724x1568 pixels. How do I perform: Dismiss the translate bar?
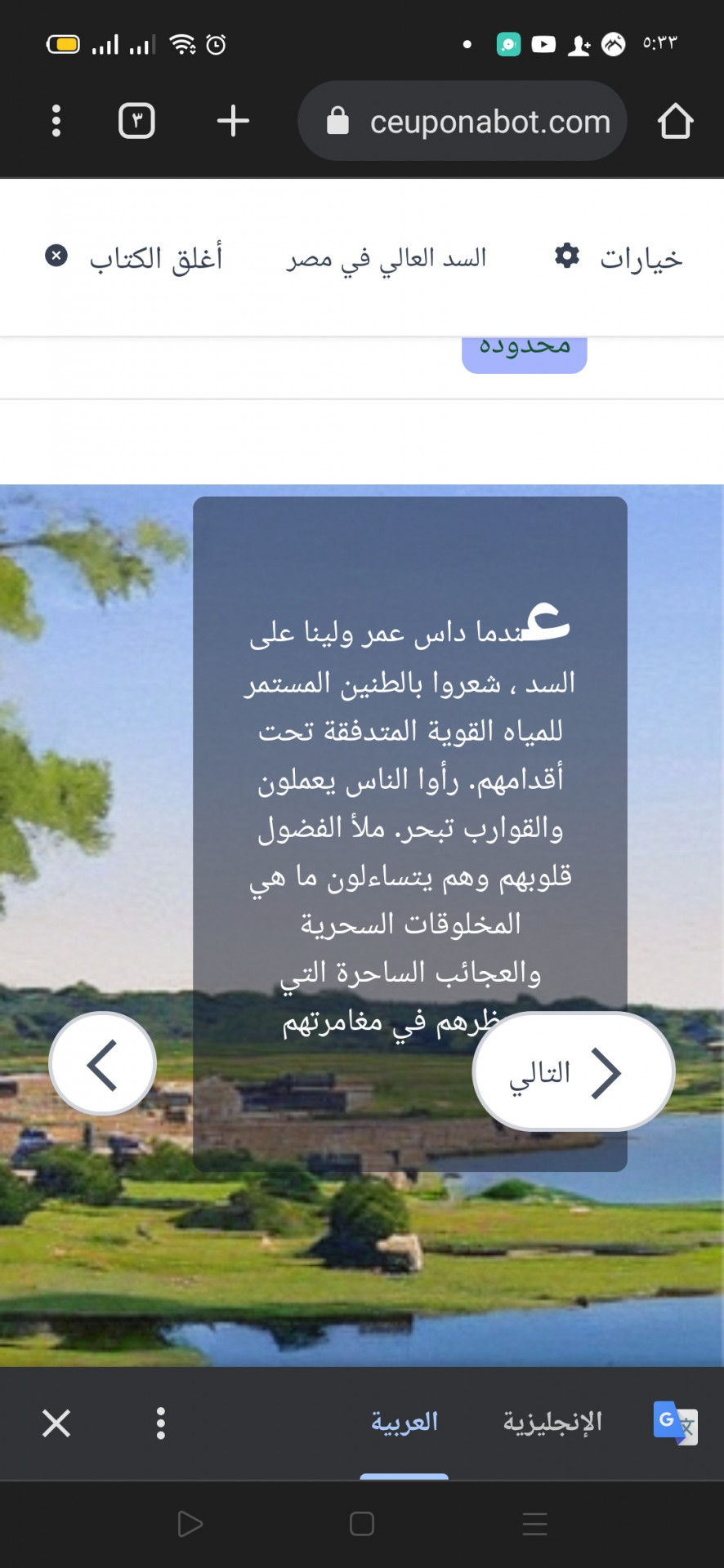point(56,1423)
